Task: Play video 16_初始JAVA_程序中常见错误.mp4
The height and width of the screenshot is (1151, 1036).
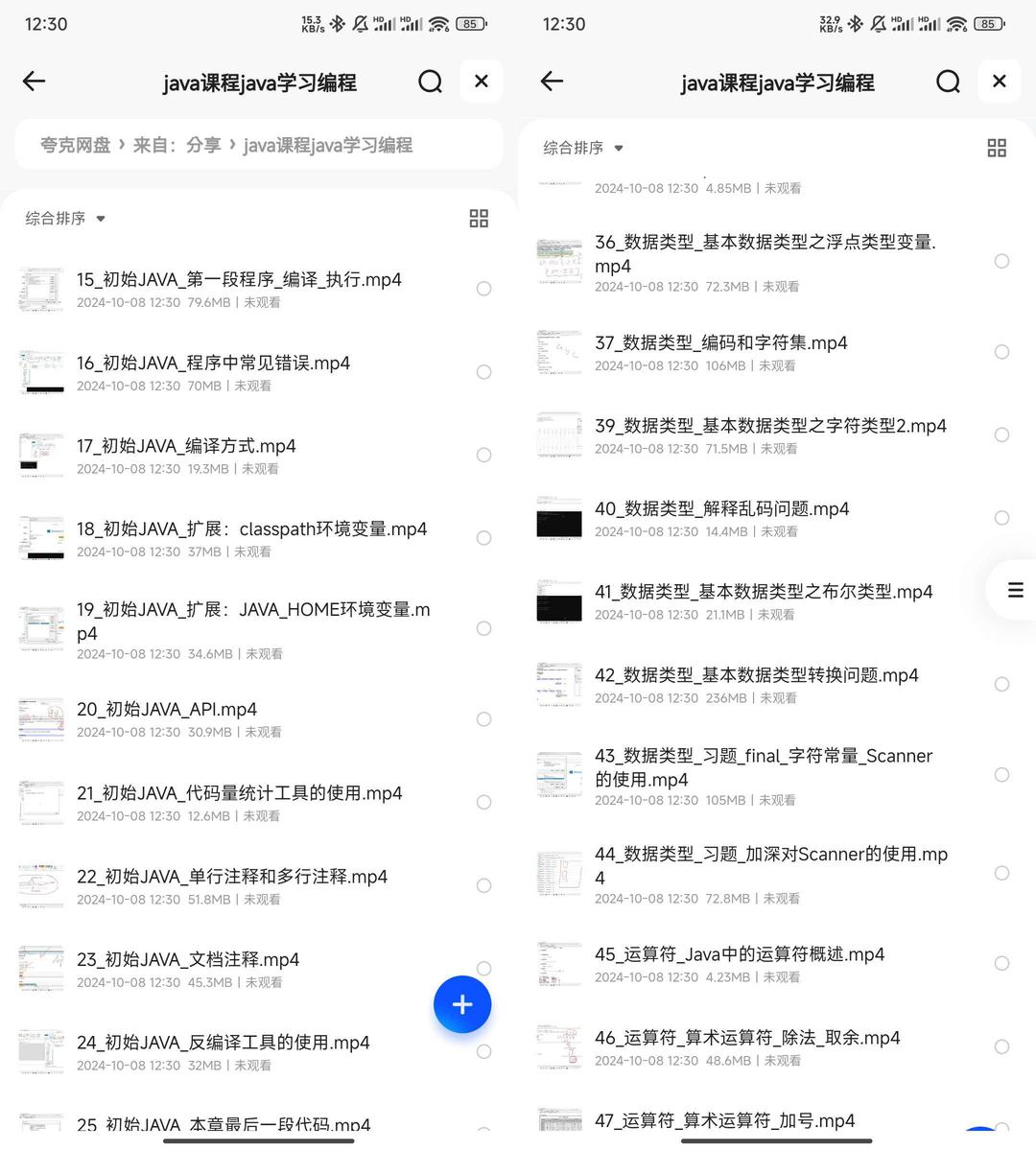Action: tap(213, 364)
